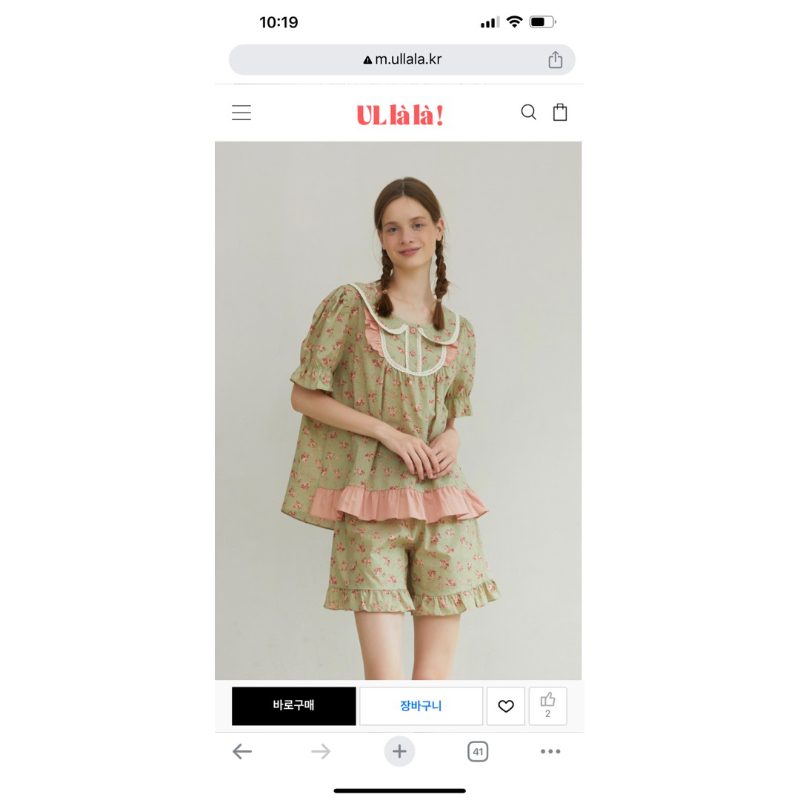Open the hamburger menu
This screenshot has height=800, width=800.
241,113
